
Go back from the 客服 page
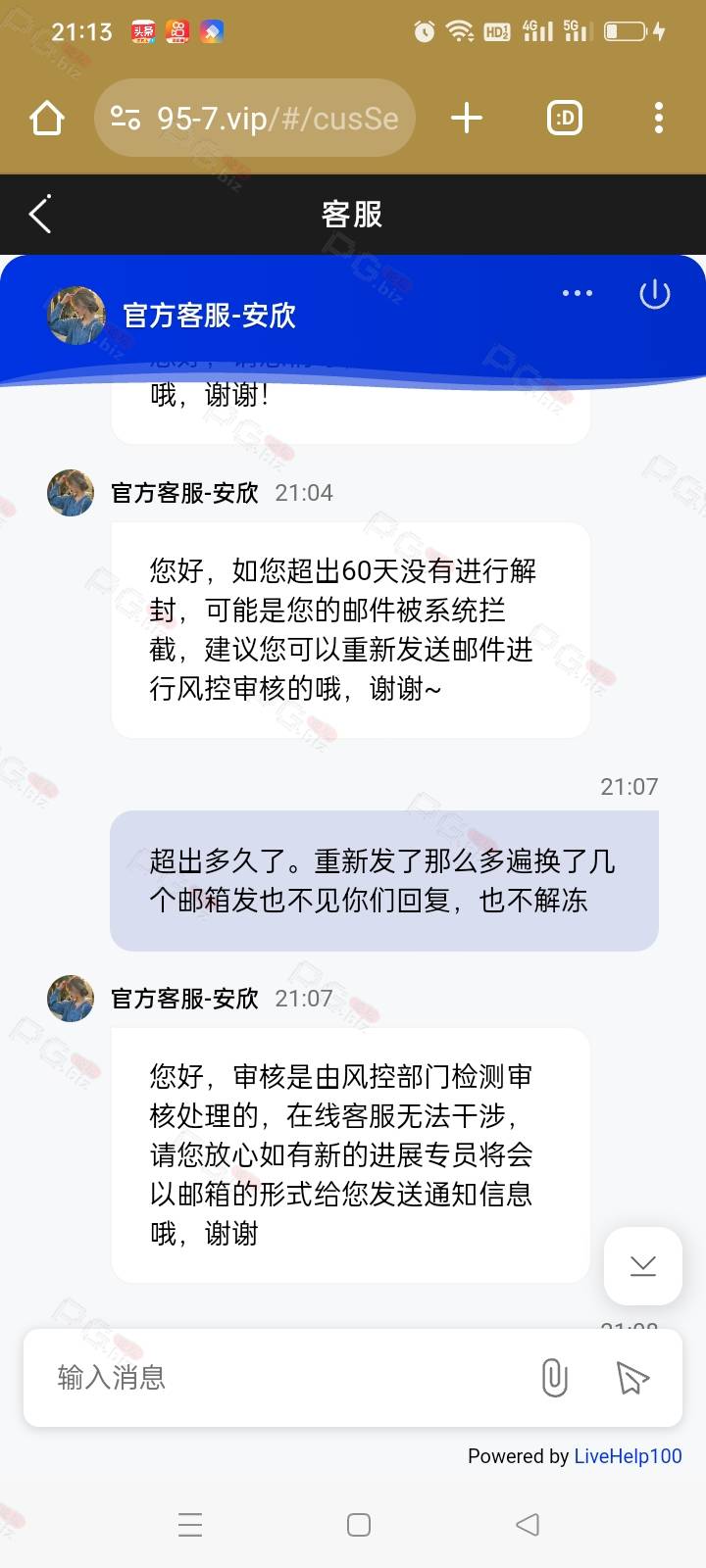(40, 215)
